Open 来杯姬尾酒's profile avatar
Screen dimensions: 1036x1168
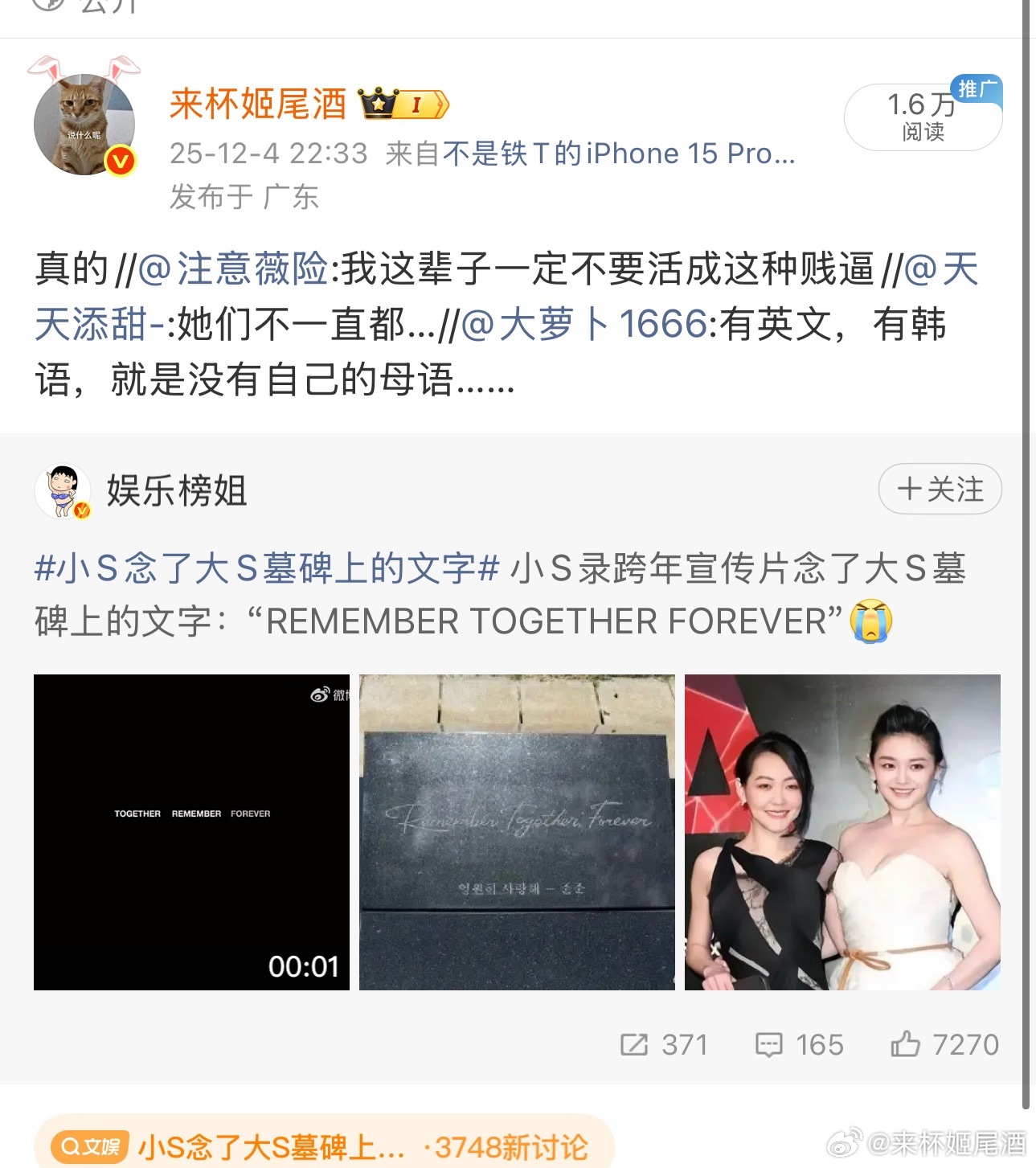coord(84,125)
